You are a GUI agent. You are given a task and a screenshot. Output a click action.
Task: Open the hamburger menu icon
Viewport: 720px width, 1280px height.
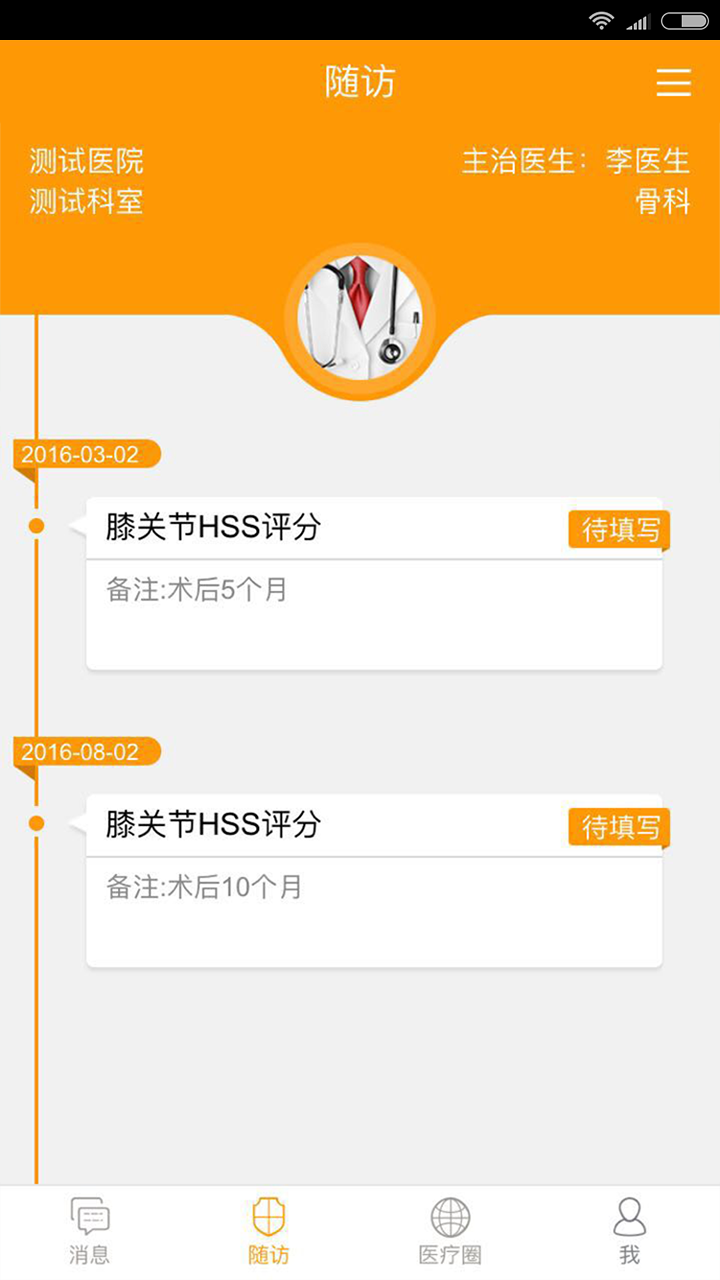pos(673,82)
